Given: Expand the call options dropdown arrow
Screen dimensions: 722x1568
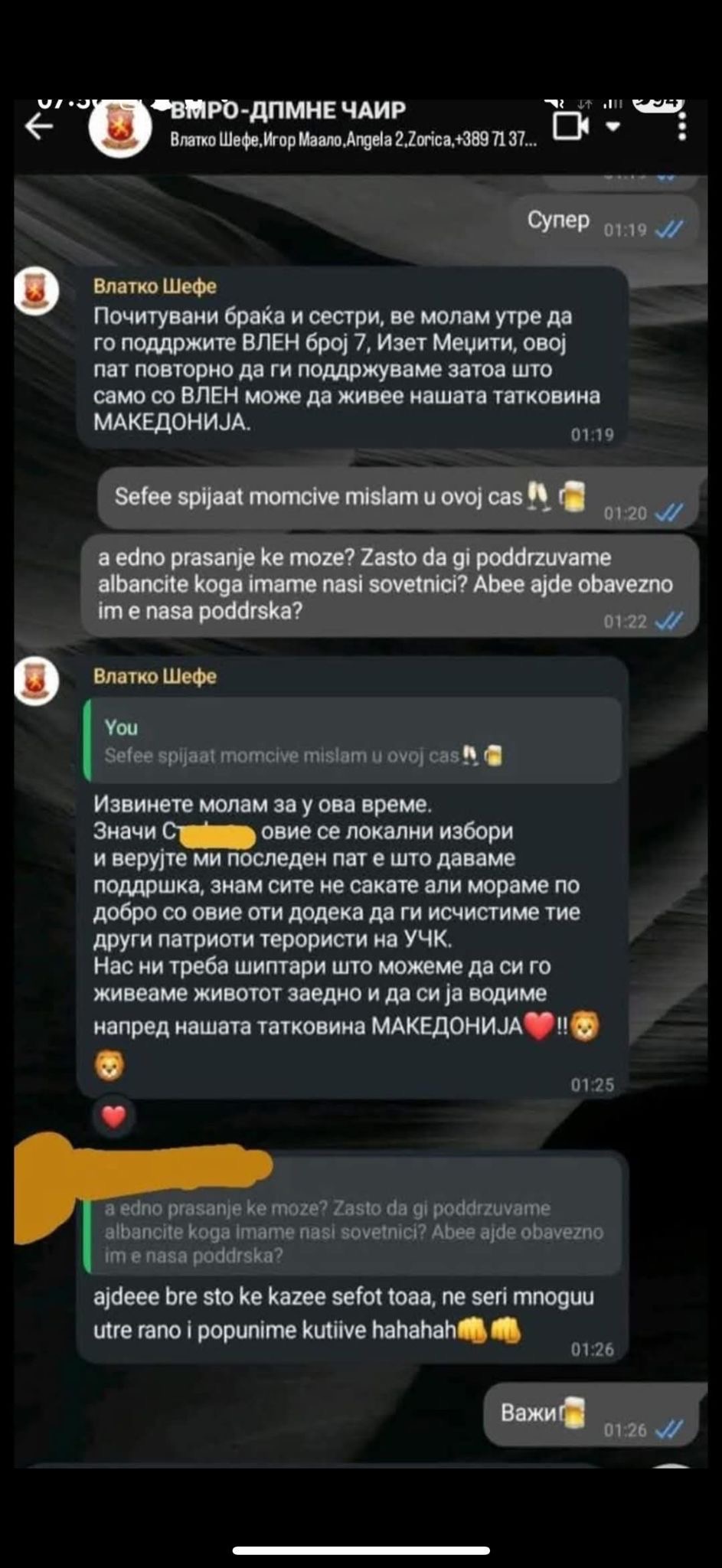Looking at the screenshot, I should coord(613,126).
